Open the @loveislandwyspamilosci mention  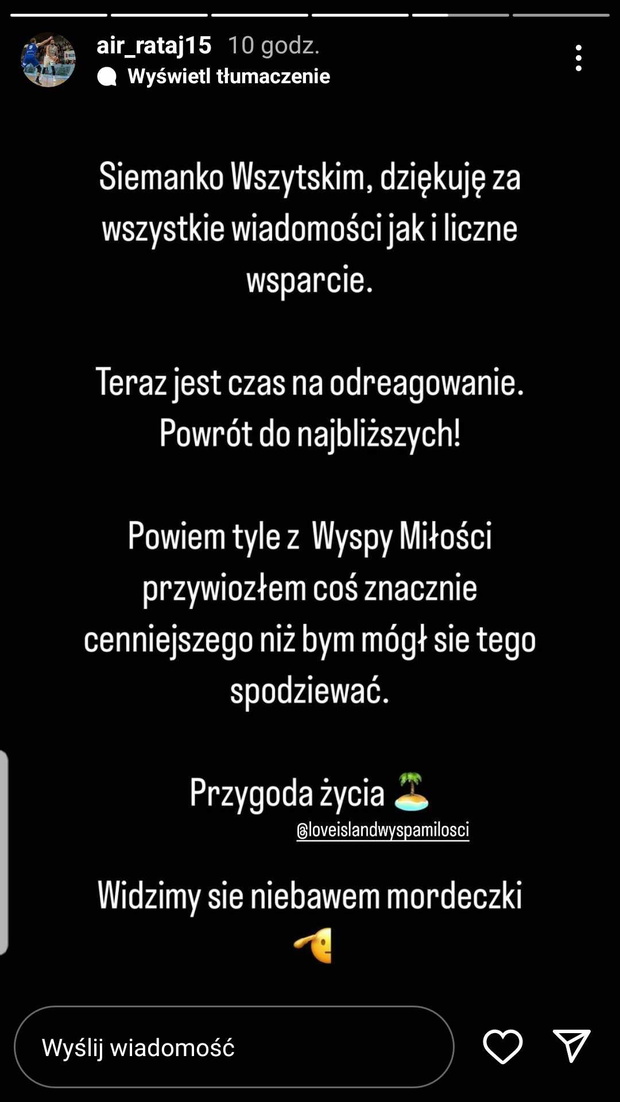point(382,831)
